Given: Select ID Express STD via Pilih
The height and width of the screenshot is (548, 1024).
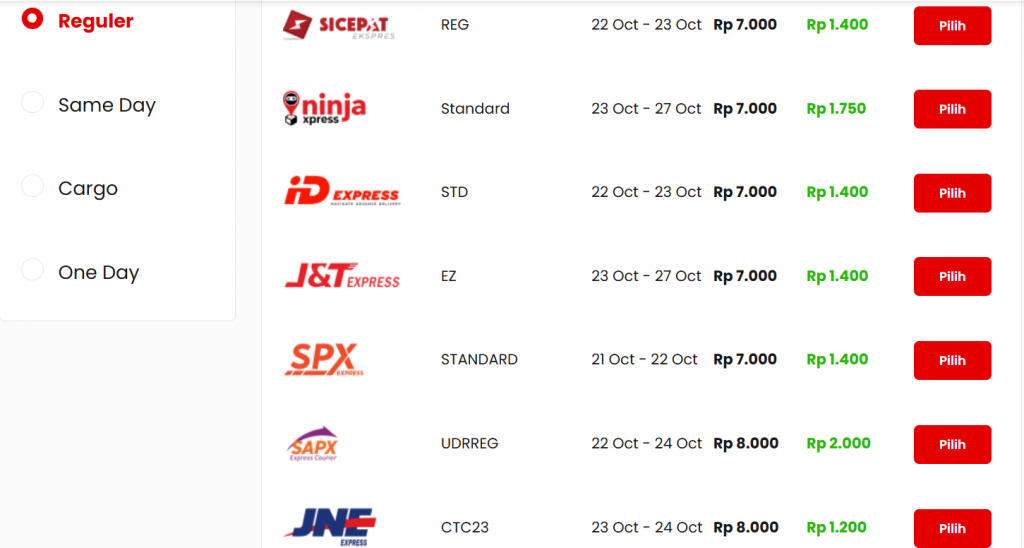Looking at the screenshot, I should tap(952, 193).
